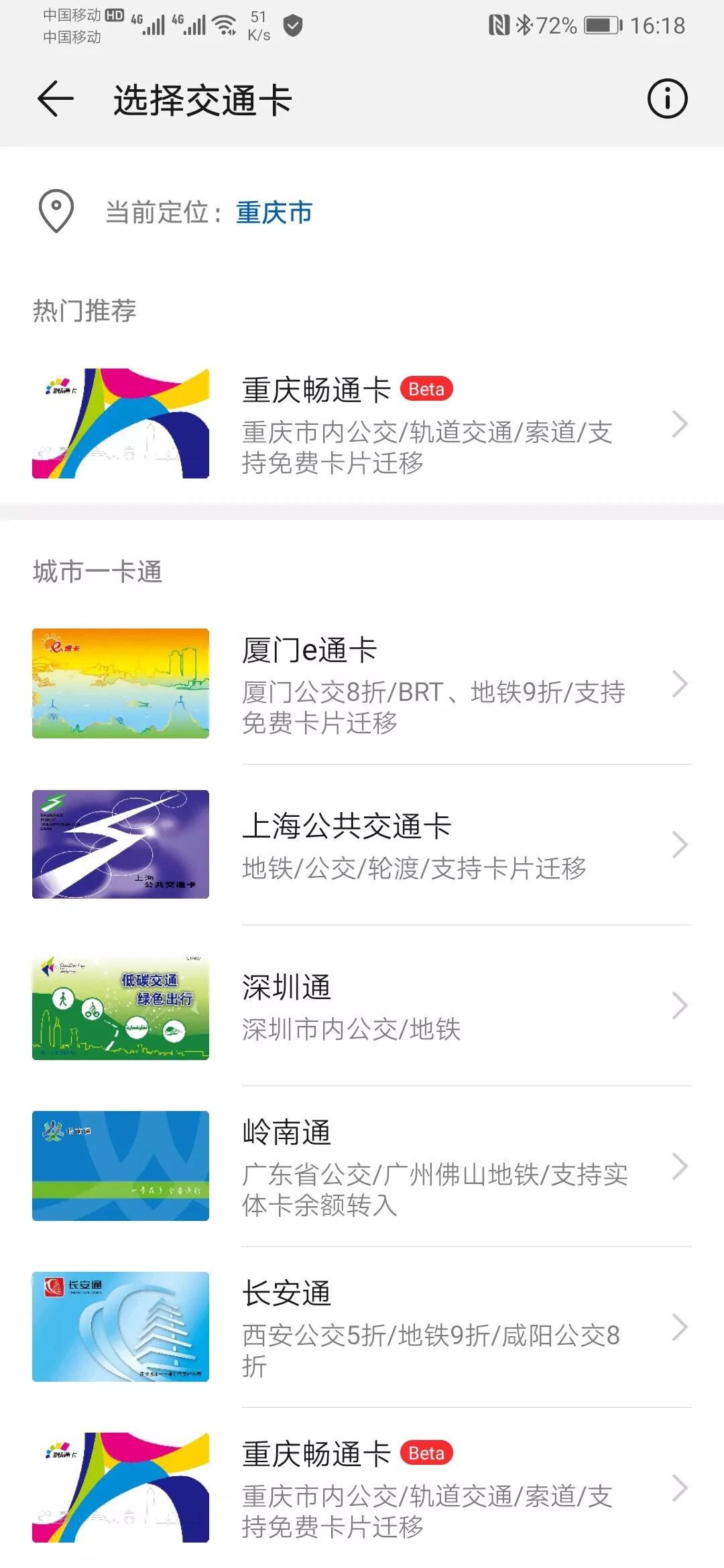Screen dimensions: 724x1568
Task: Pick the 长安通 card
Action: pos(362,1327)
